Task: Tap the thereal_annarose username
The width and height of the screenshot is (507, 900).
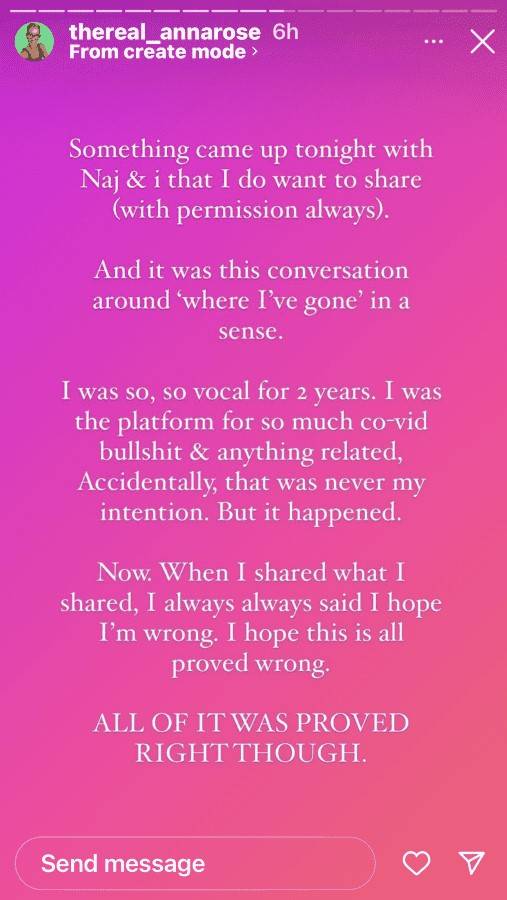Action: (165, 32)
